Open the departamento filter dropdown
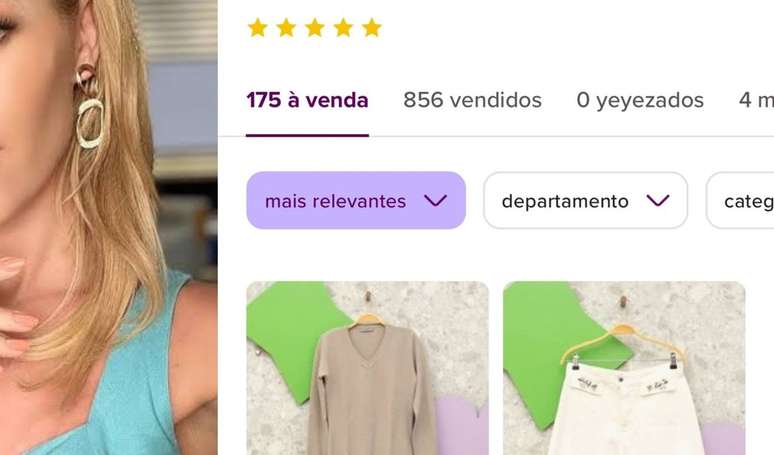Screen dimensions: 774x455 coord(585,201)
